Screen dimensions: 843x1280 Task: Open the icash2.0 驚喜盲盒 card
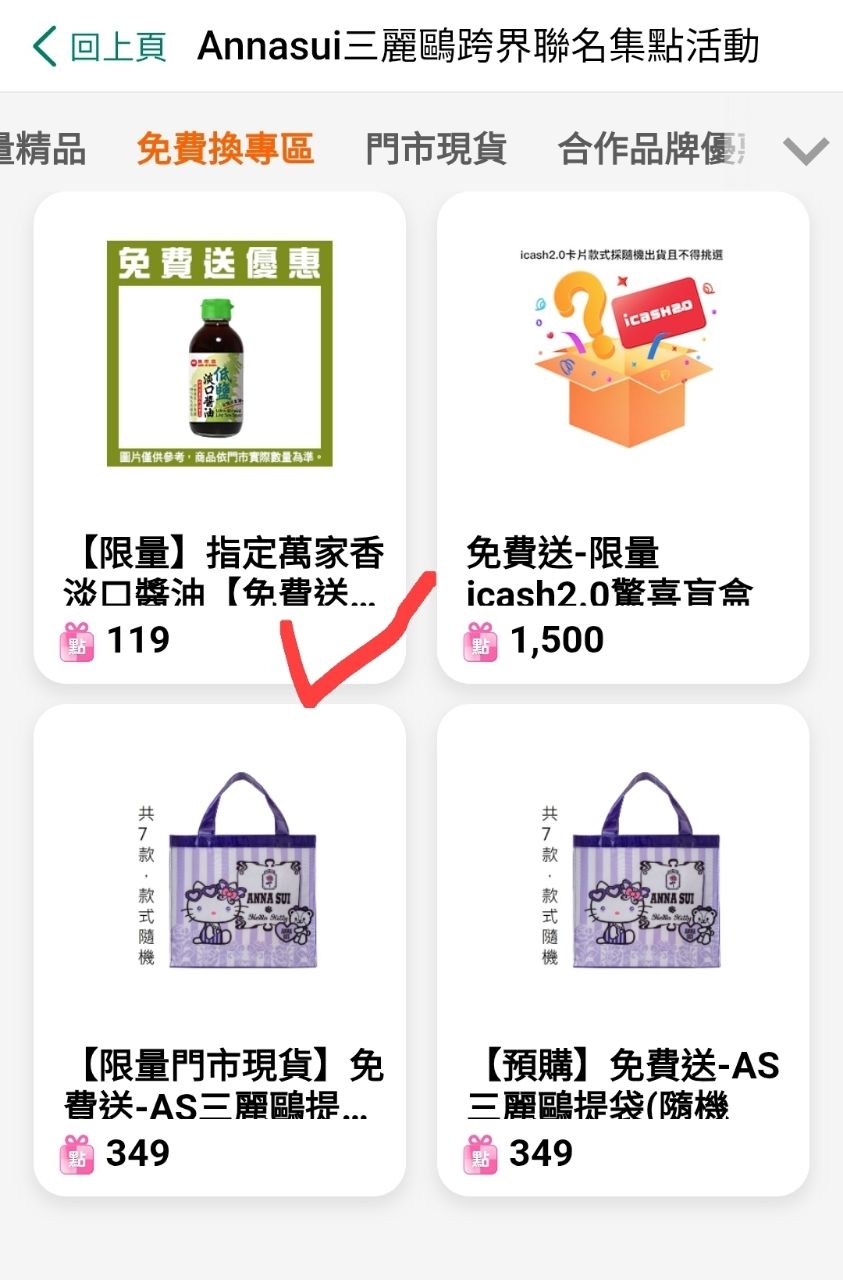(x=623, y=437)
